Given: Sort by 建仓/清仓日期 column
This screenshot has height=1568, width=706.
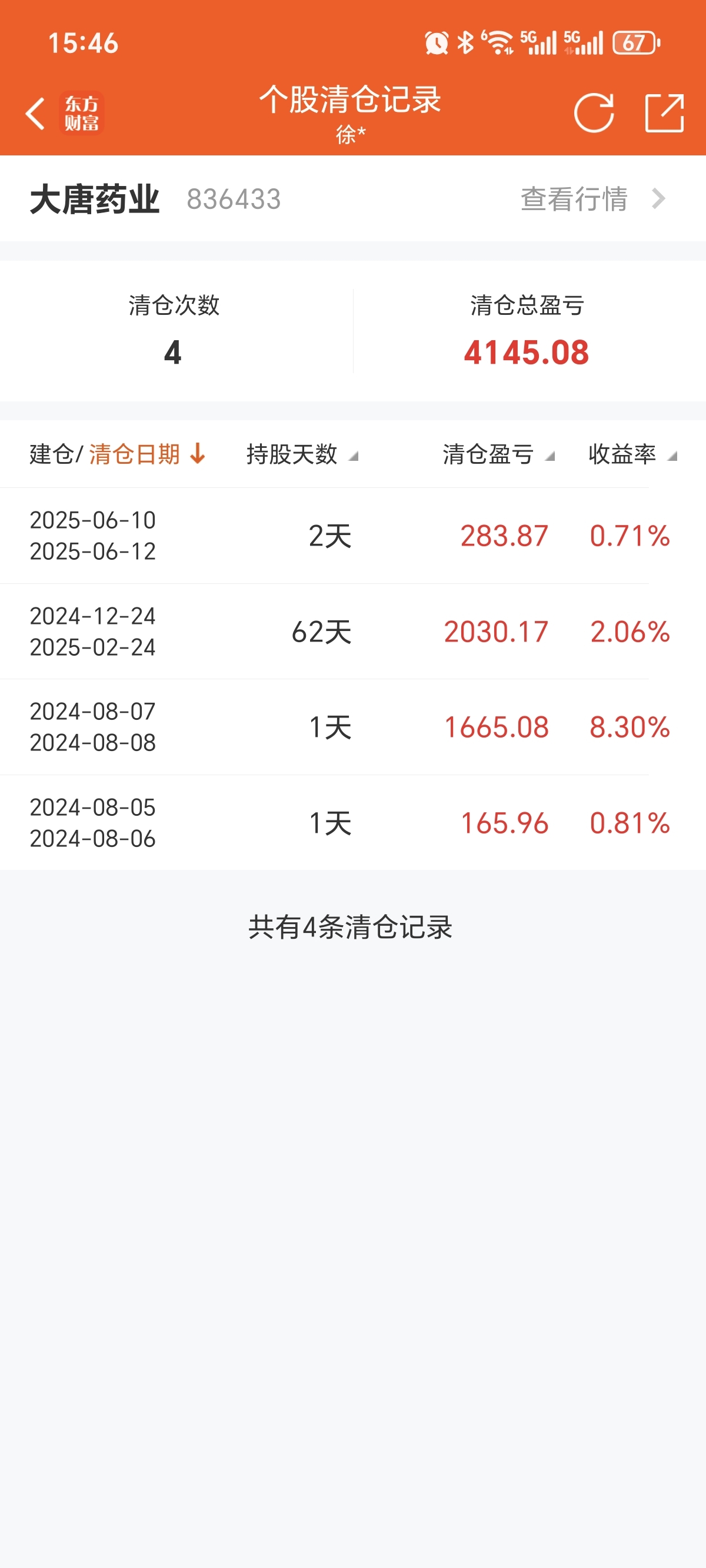Looking at the screenshot, I should 118,454.
